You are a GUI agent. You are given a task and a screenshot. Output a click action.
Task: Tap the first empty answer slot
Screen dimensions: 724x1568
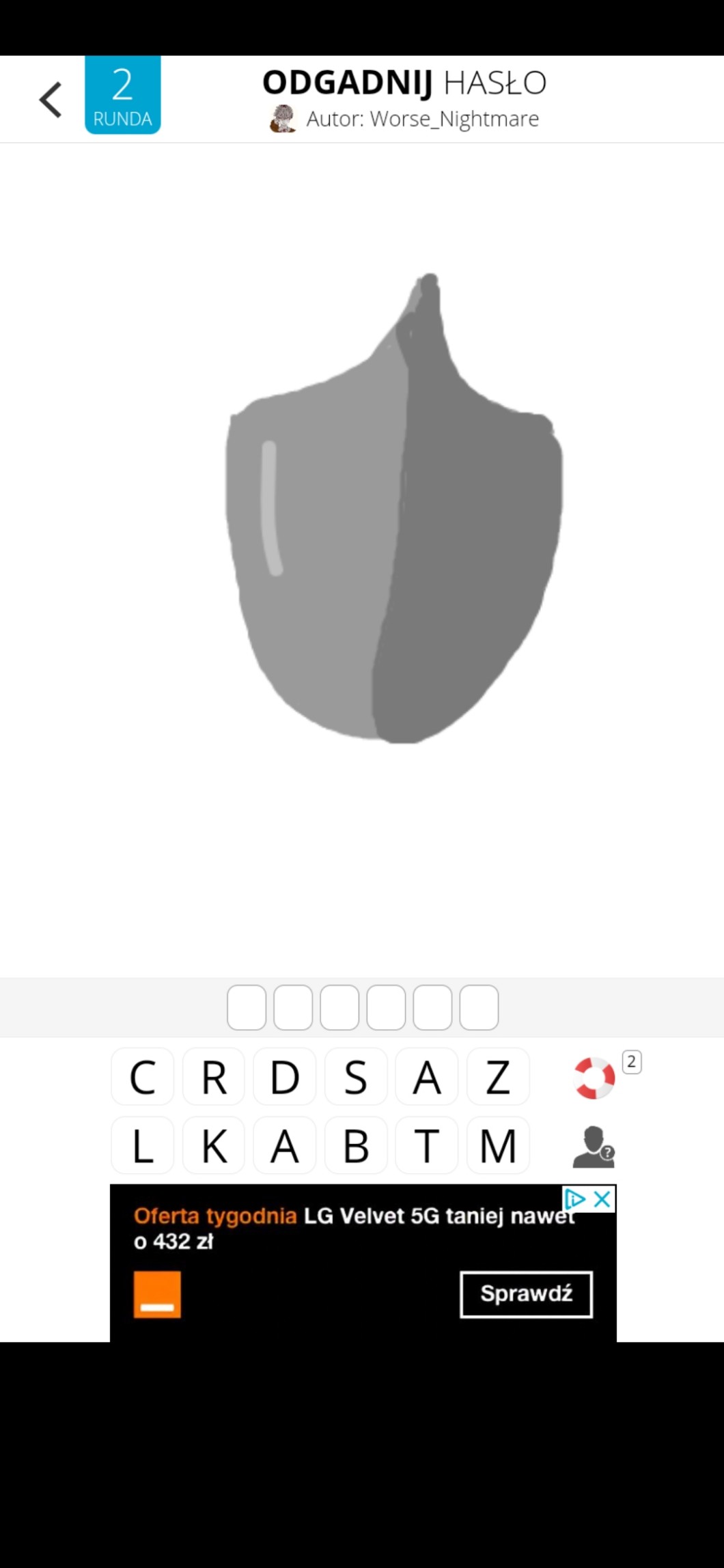(247, 1007)
